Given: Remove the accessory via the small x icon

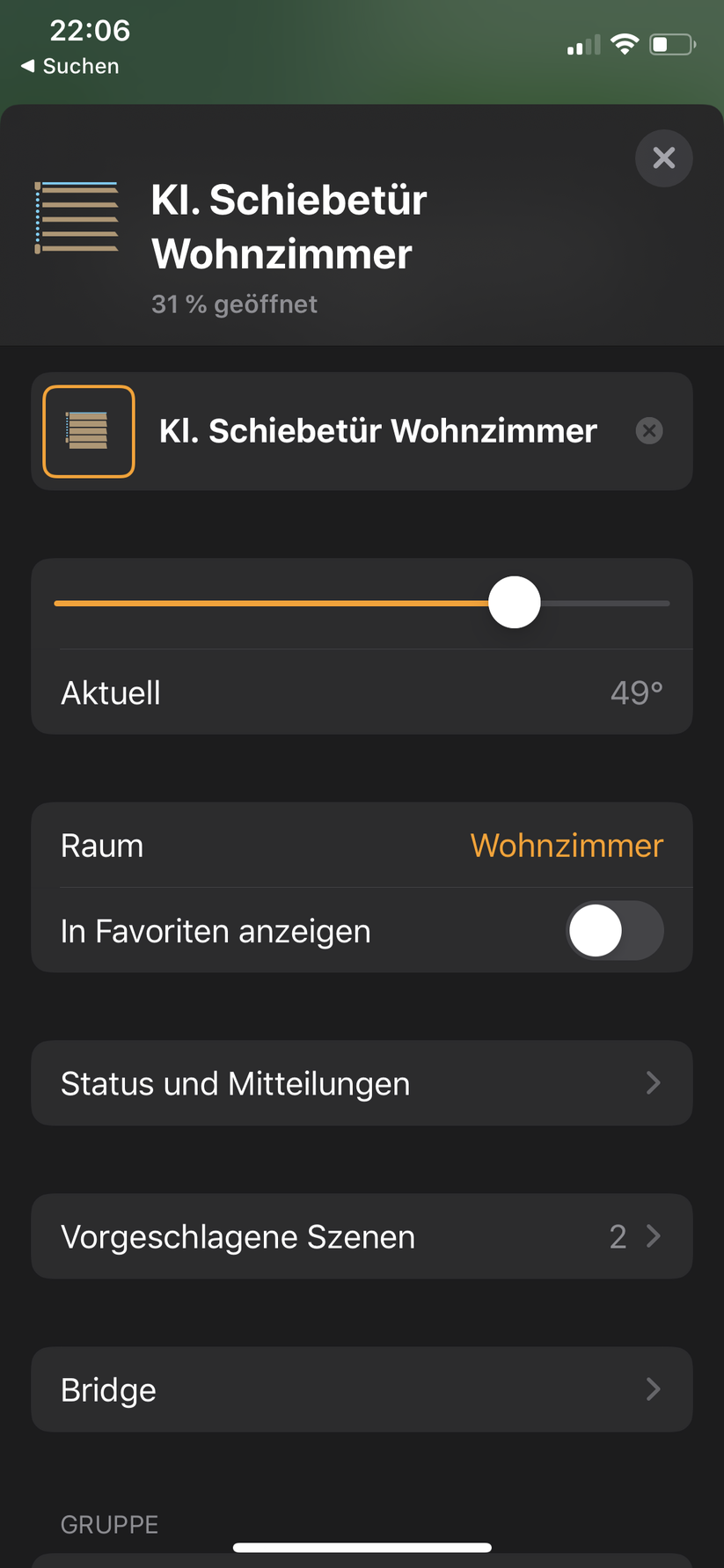Looking at the screenshot, I should click(649, 431).
